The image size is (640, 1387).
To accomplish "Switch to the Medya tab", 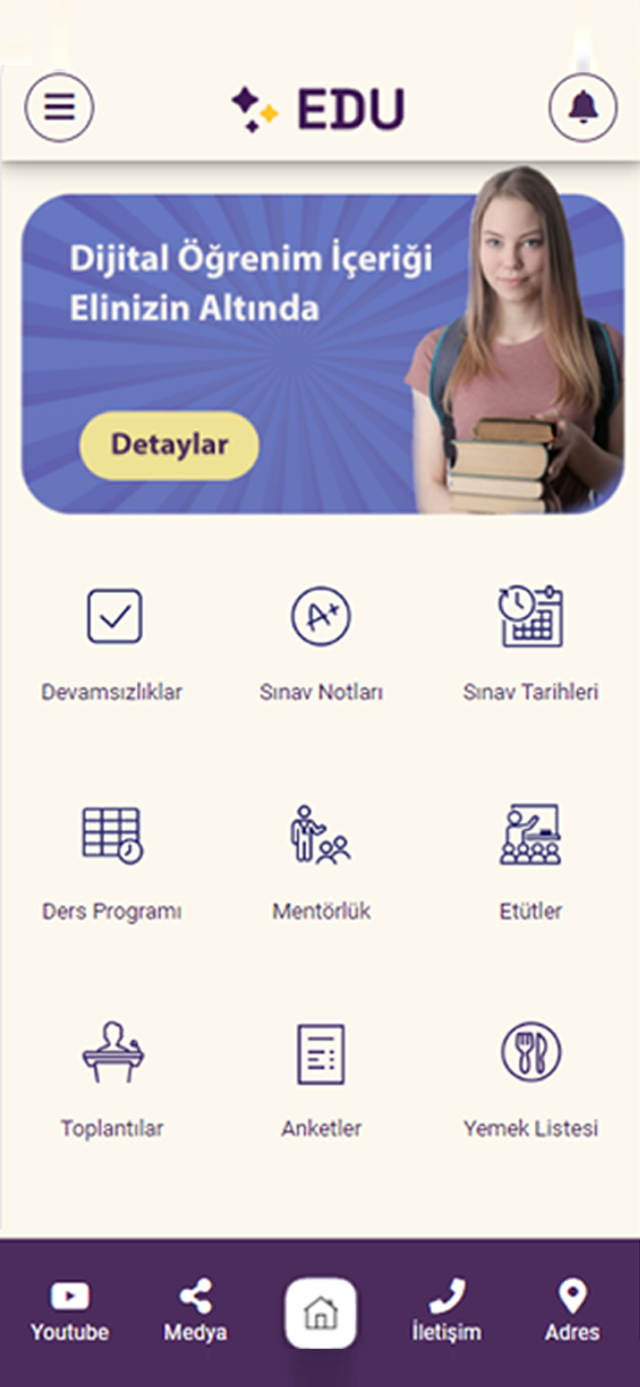I will [195, 1311].
